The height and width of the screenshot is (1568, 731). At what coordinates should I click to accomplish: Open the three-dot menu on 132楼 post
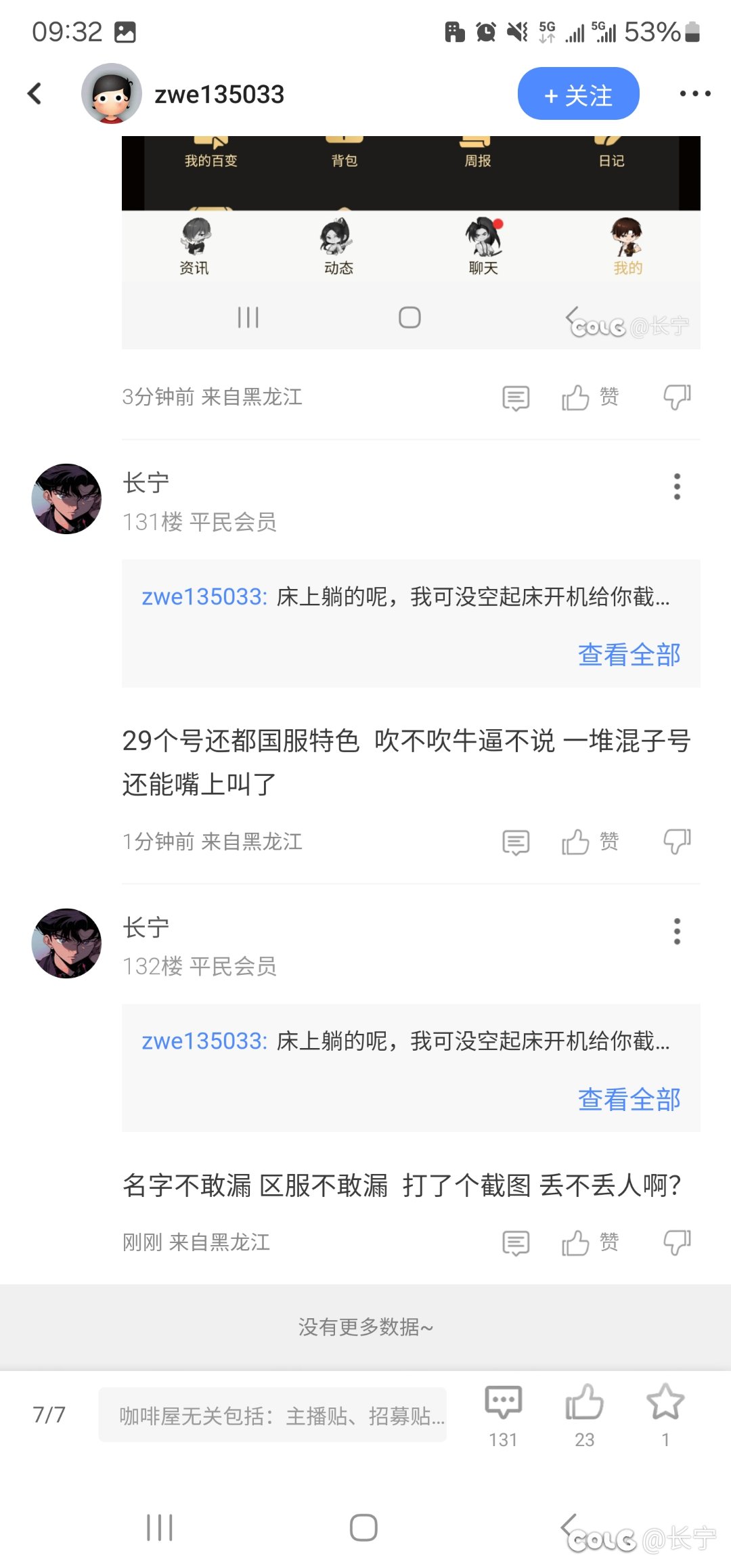tap(676, 931)
